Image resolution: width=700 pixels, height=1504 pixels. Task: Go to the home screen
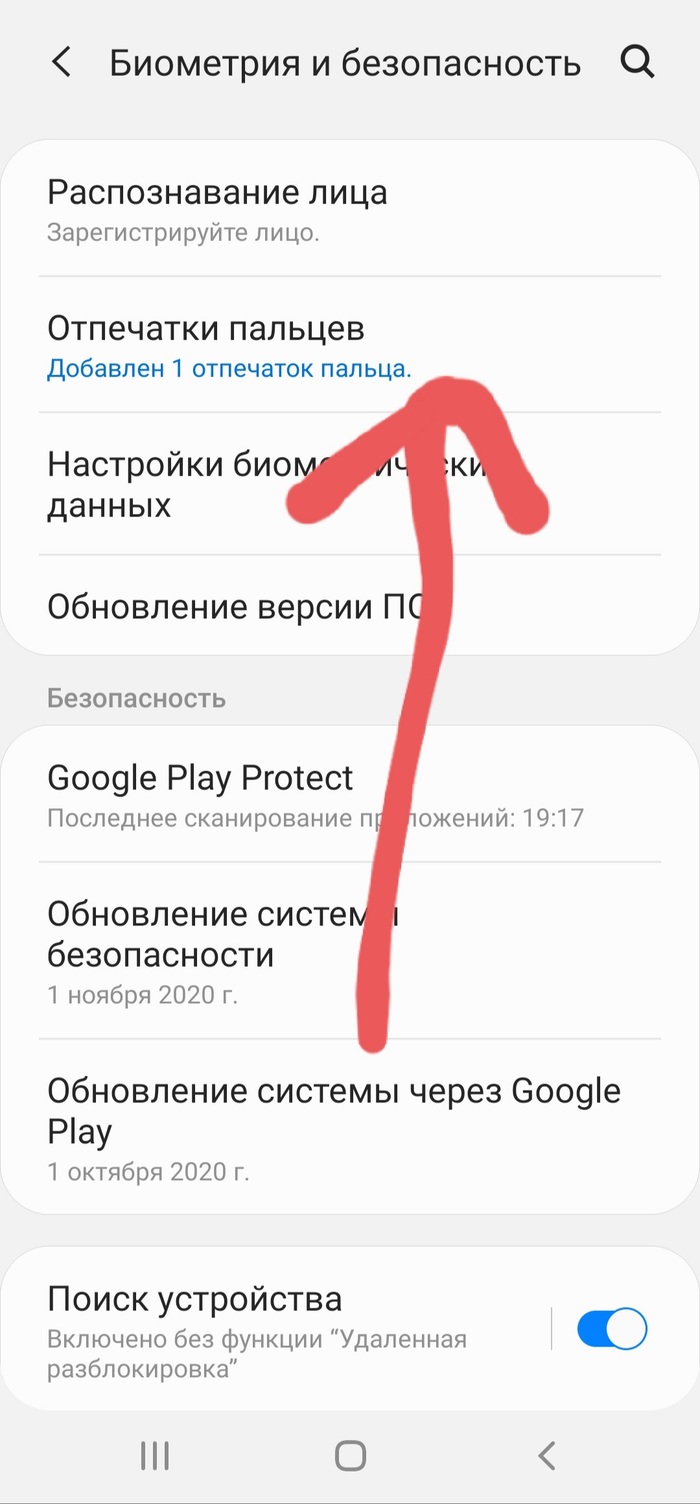pos(350,1455)
